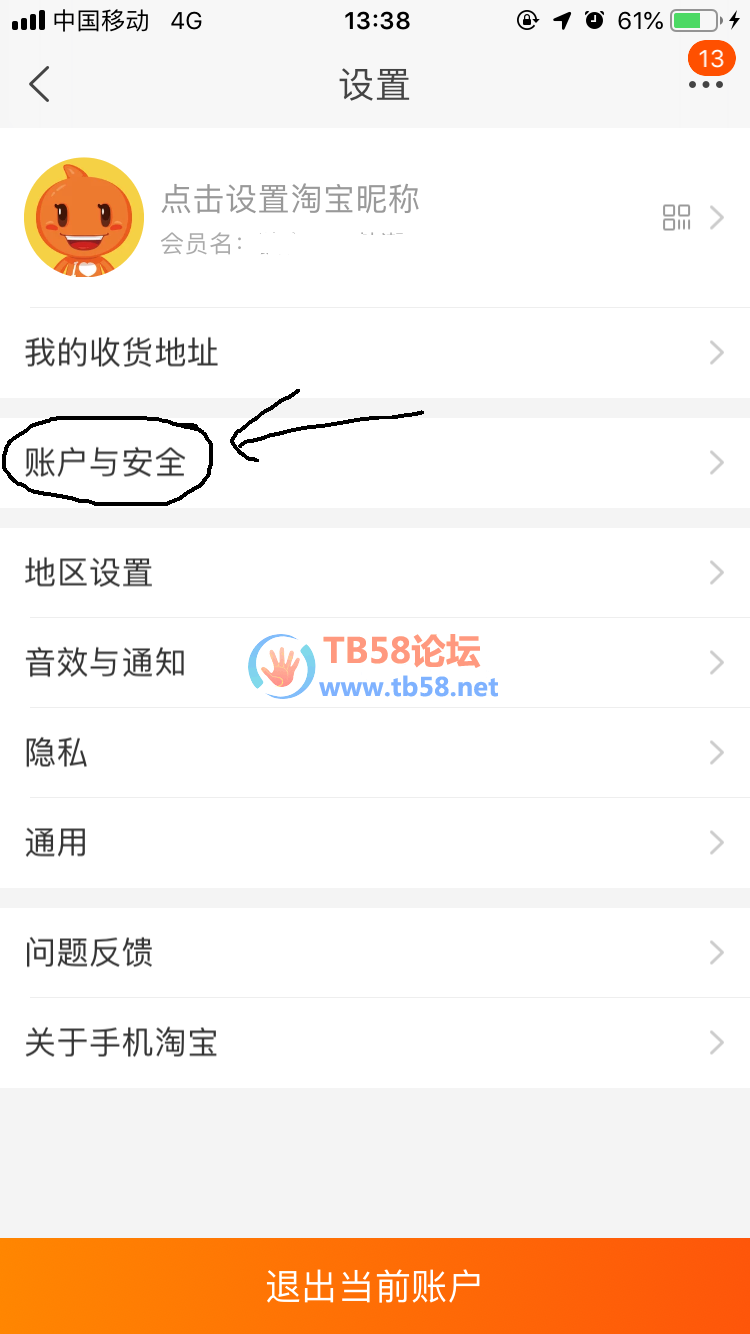The image size is (750, 1334).
Task: Open profile row 点击设置淘宝昵称
Action: [x=375, y=217]
